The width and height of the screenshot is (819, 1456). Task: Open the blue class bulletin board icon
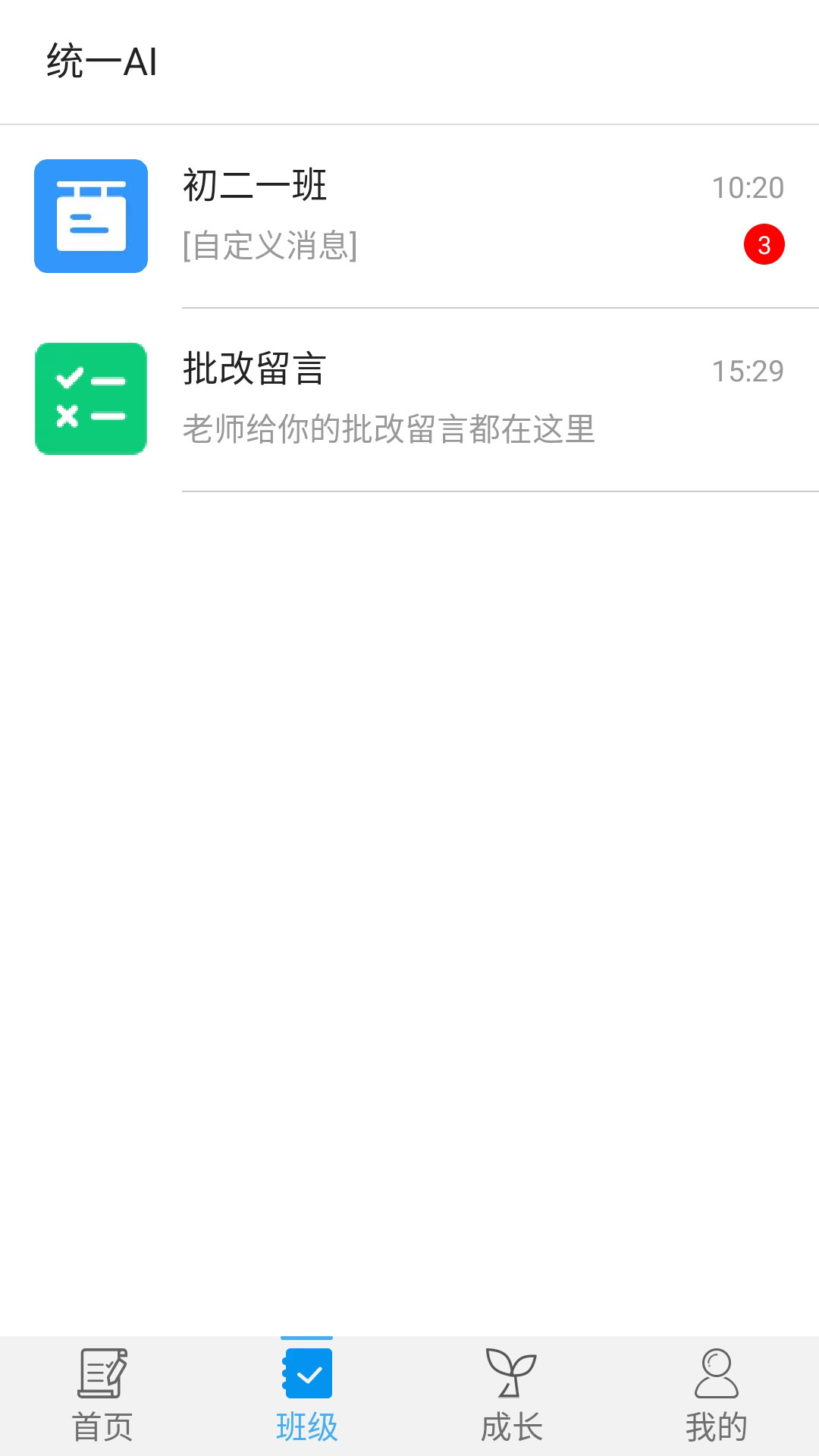coord(91,215)
